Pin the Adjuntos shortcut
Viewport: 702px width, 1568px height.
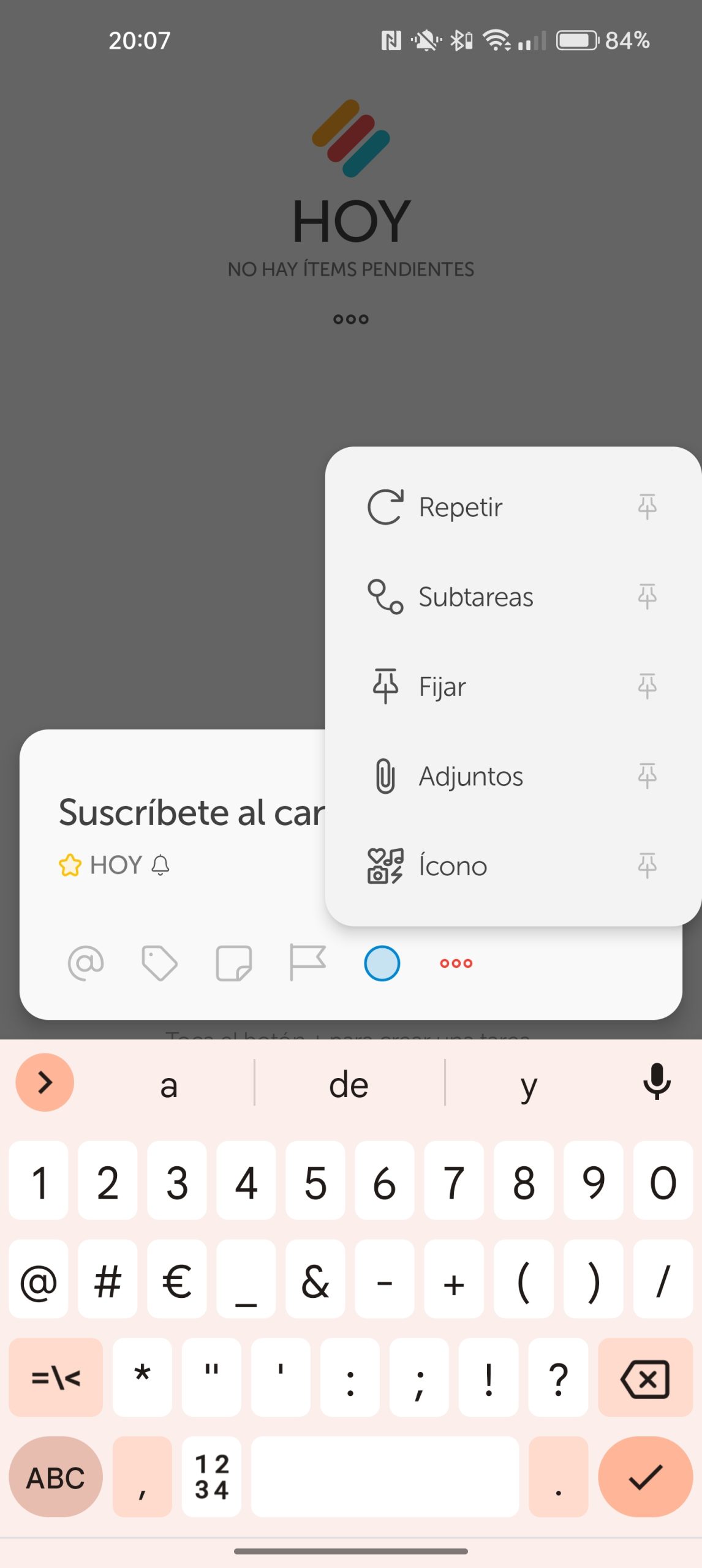click(x=647, y=776)
